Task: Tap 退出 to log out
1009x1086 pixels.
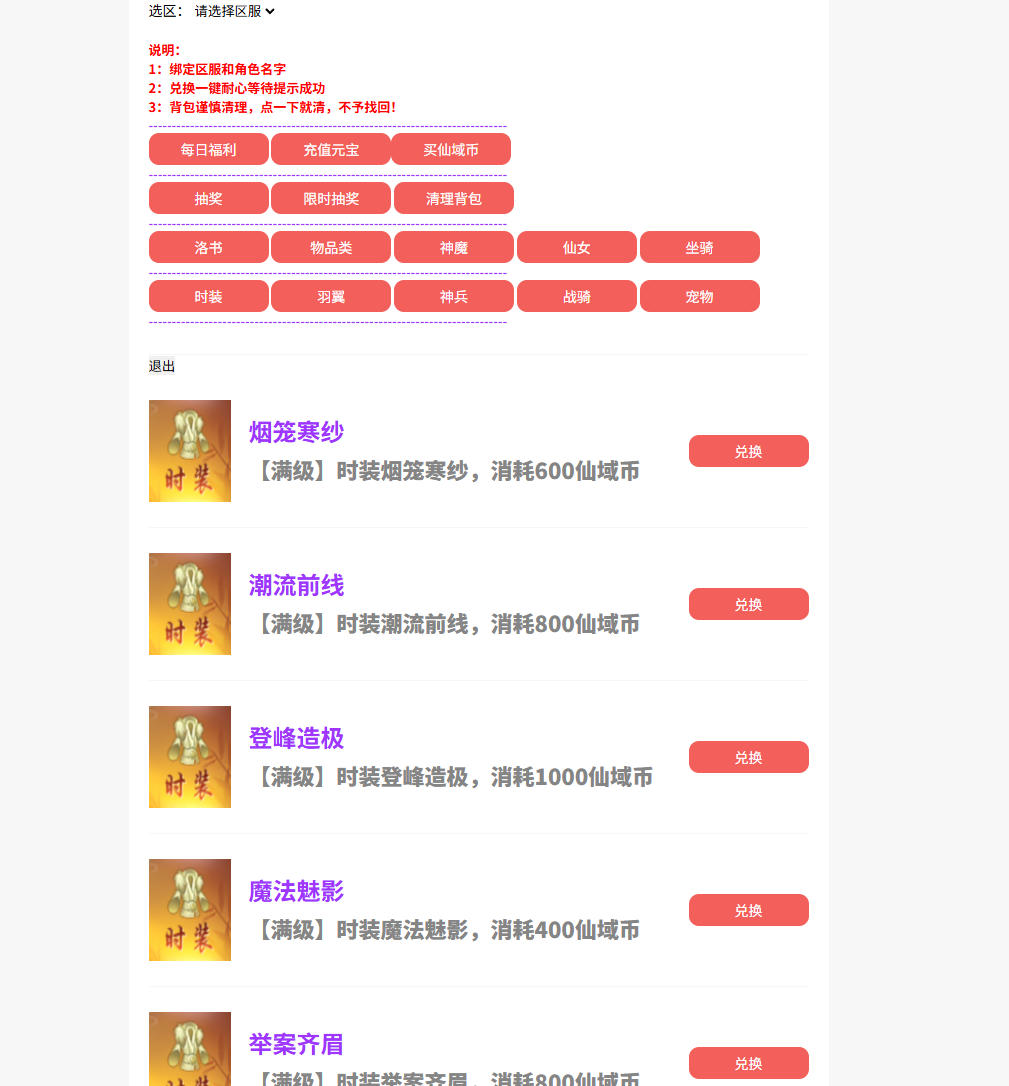Action: 162,366
